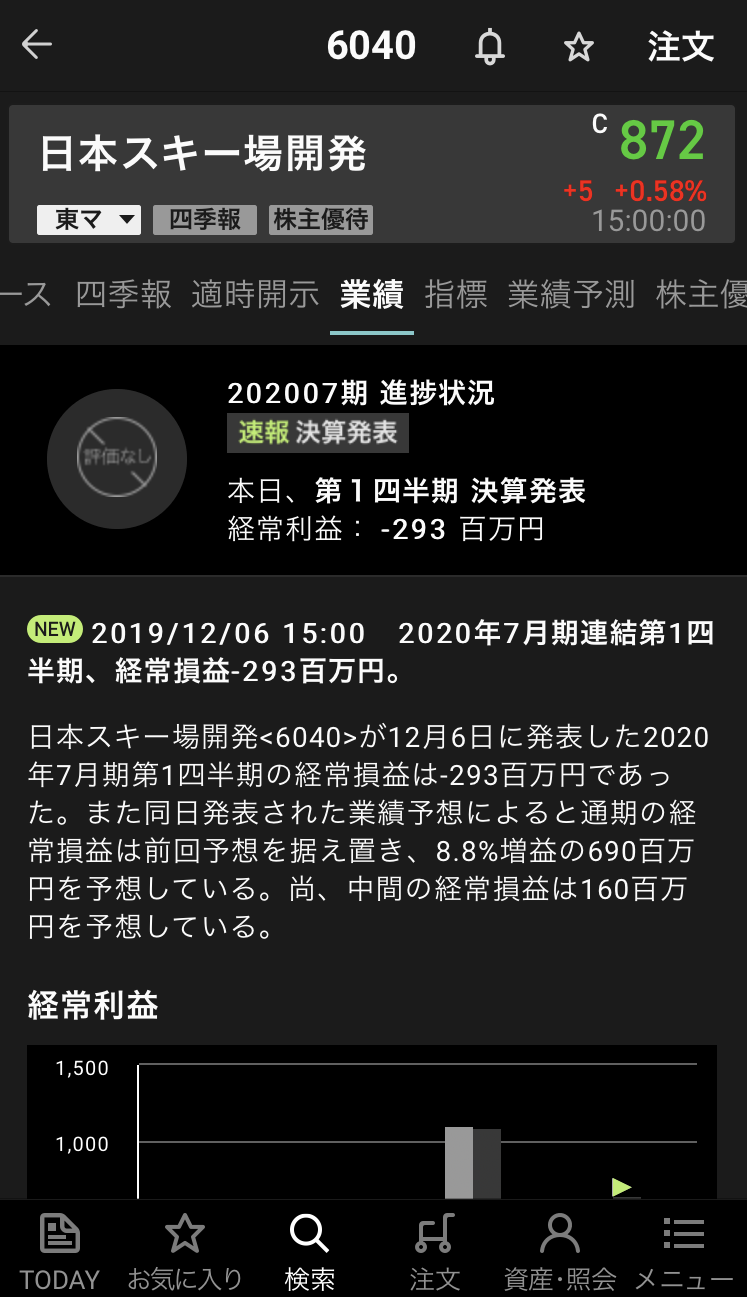Tap the 注文 order button in header
The height and width of the screenshot is (1297, 747).
[x=680, y=46]
